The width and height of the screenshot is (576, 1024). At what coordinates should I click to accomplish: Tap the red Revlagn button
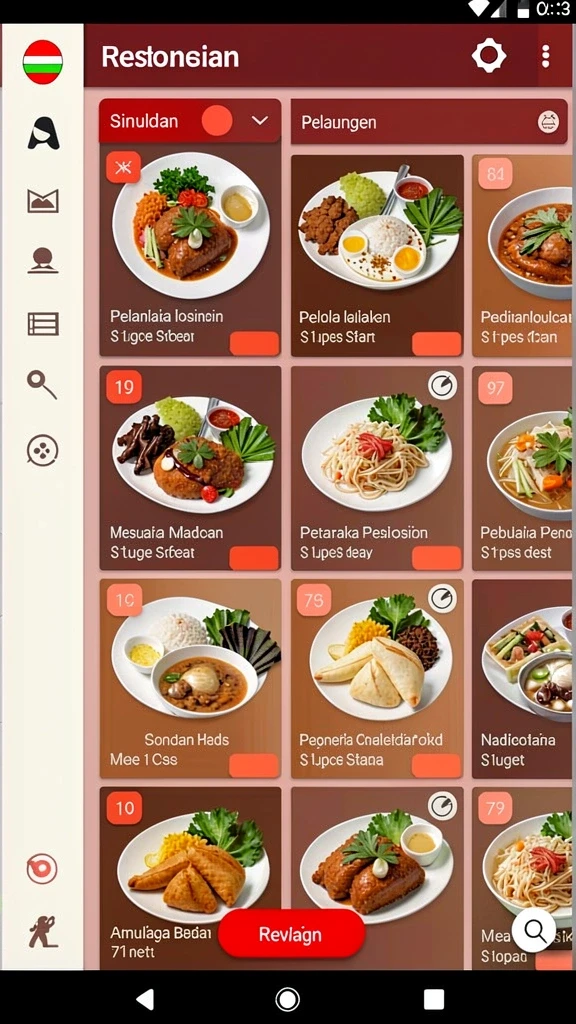(291, 933)
